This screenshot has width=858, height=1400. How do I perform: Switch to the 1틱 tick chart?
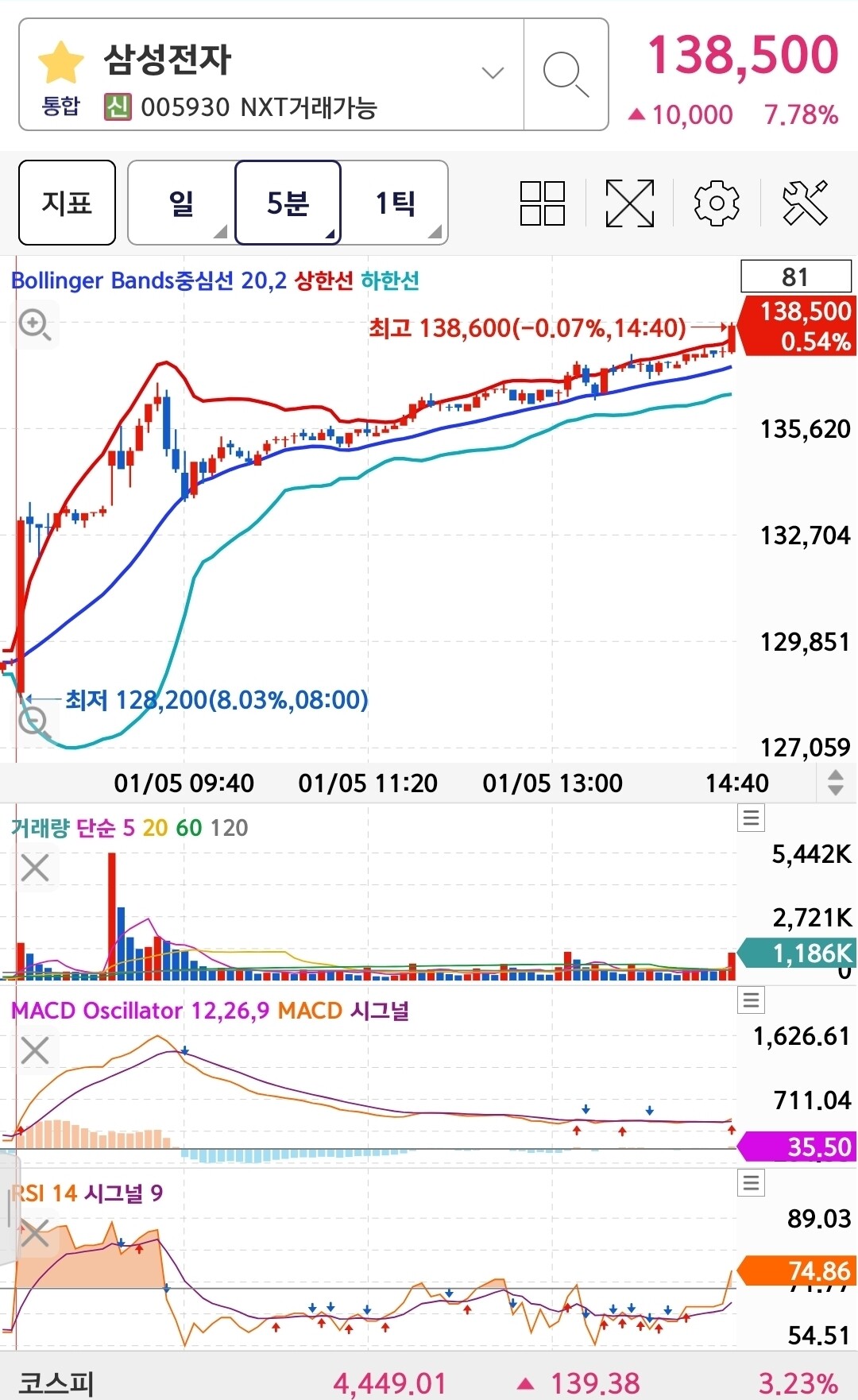pos(395,203)
